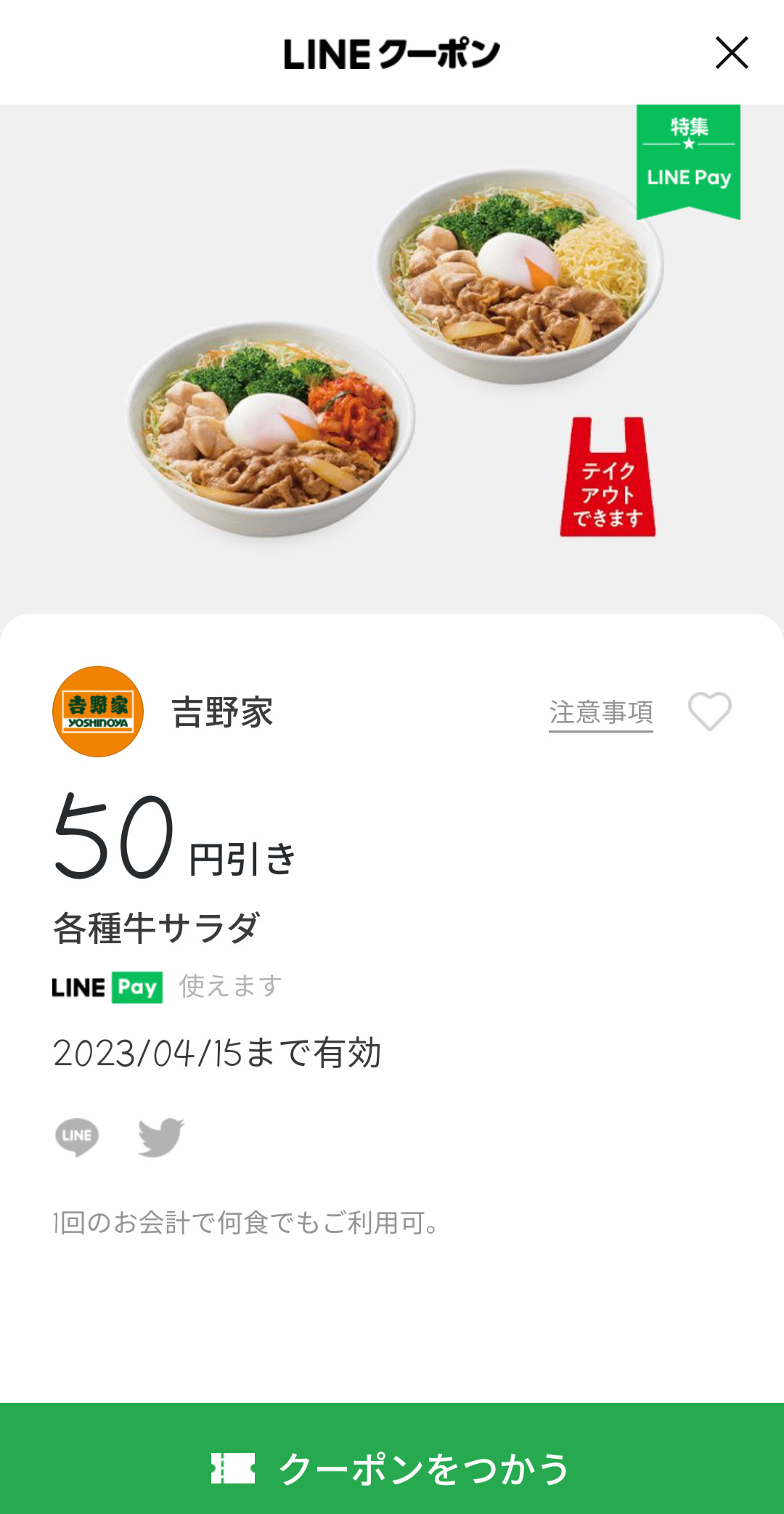Tap クーポンをつかう to use the coupon
Viewport: 784px width, 1514px height.
point(392,1467)
